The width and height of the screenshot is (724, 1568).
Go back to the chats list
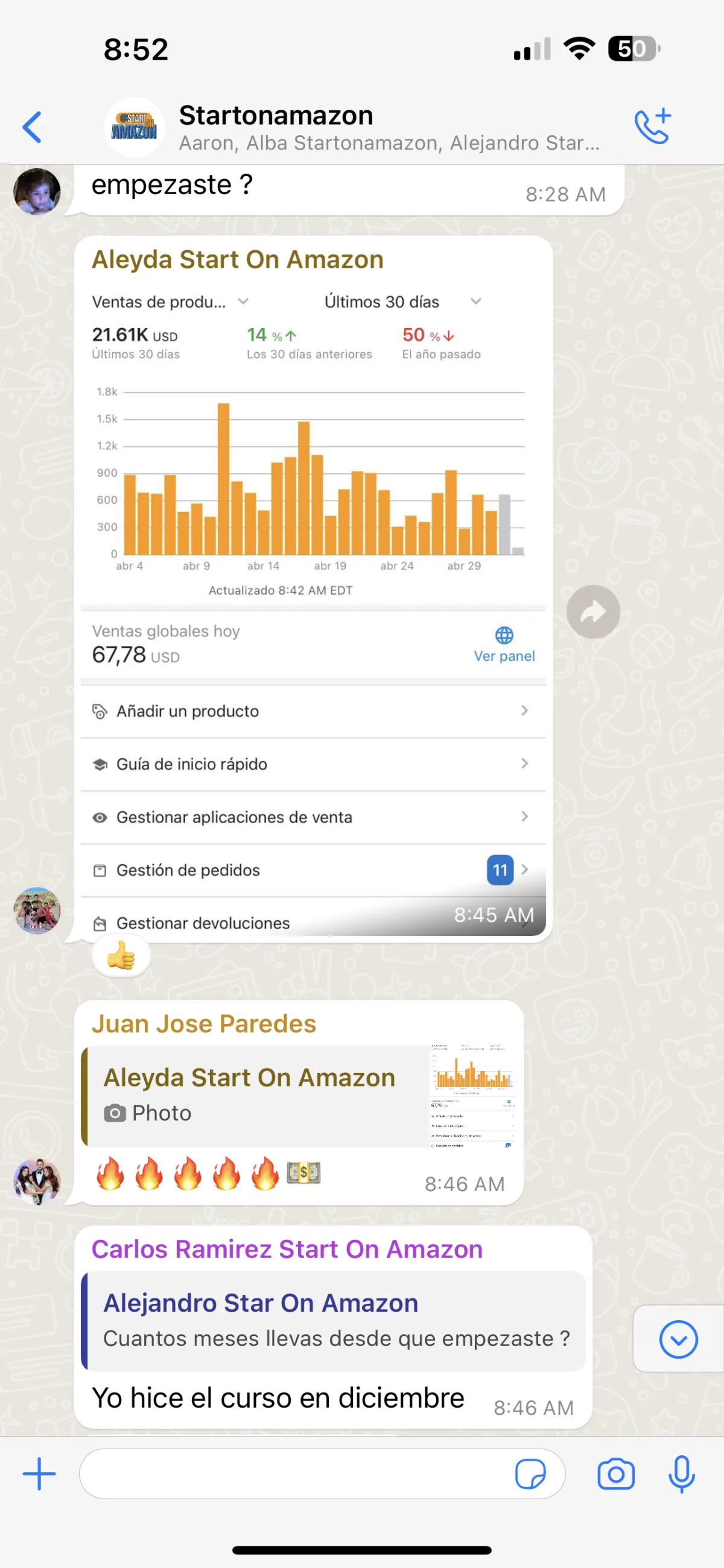(x=32, y=127)
